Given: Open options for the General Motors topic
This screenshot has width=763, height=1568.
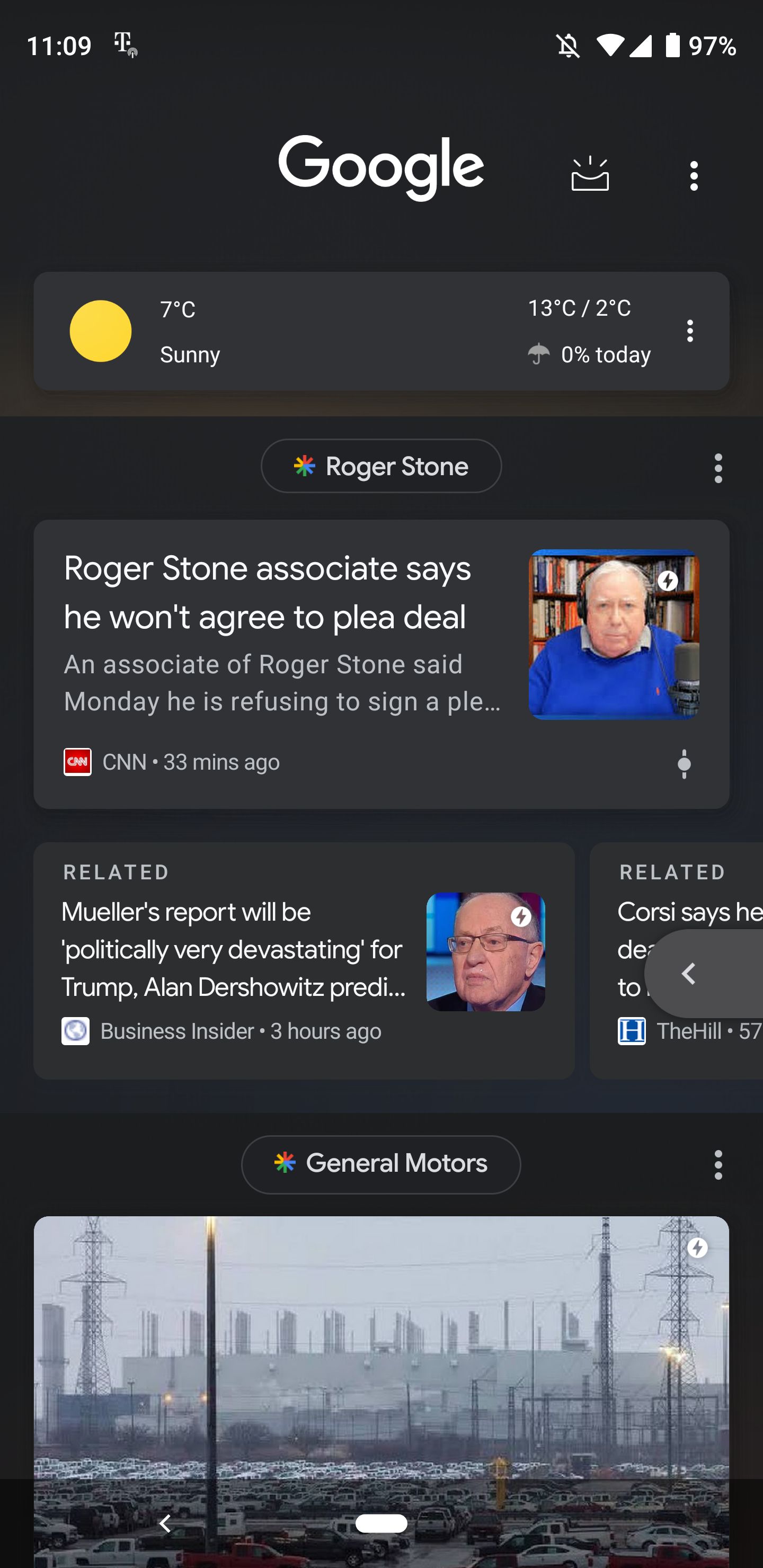Looking at the screenshot, I should point(718,1165).
